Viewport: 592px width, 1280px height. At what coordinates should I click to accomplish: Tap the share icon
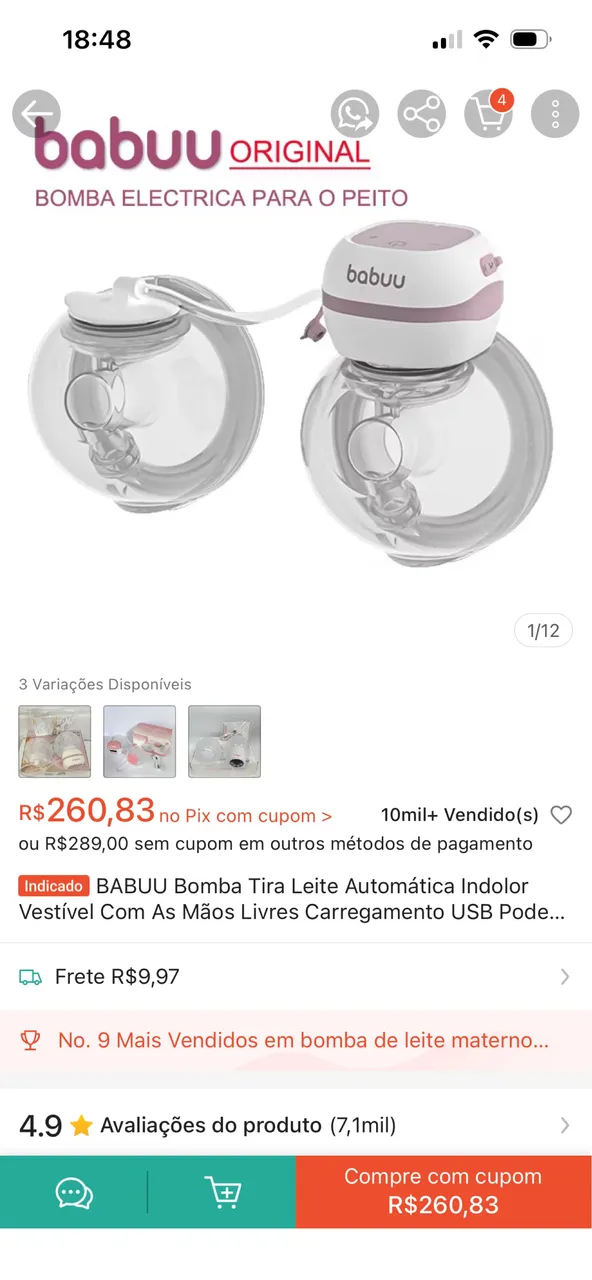pos(422,114)
